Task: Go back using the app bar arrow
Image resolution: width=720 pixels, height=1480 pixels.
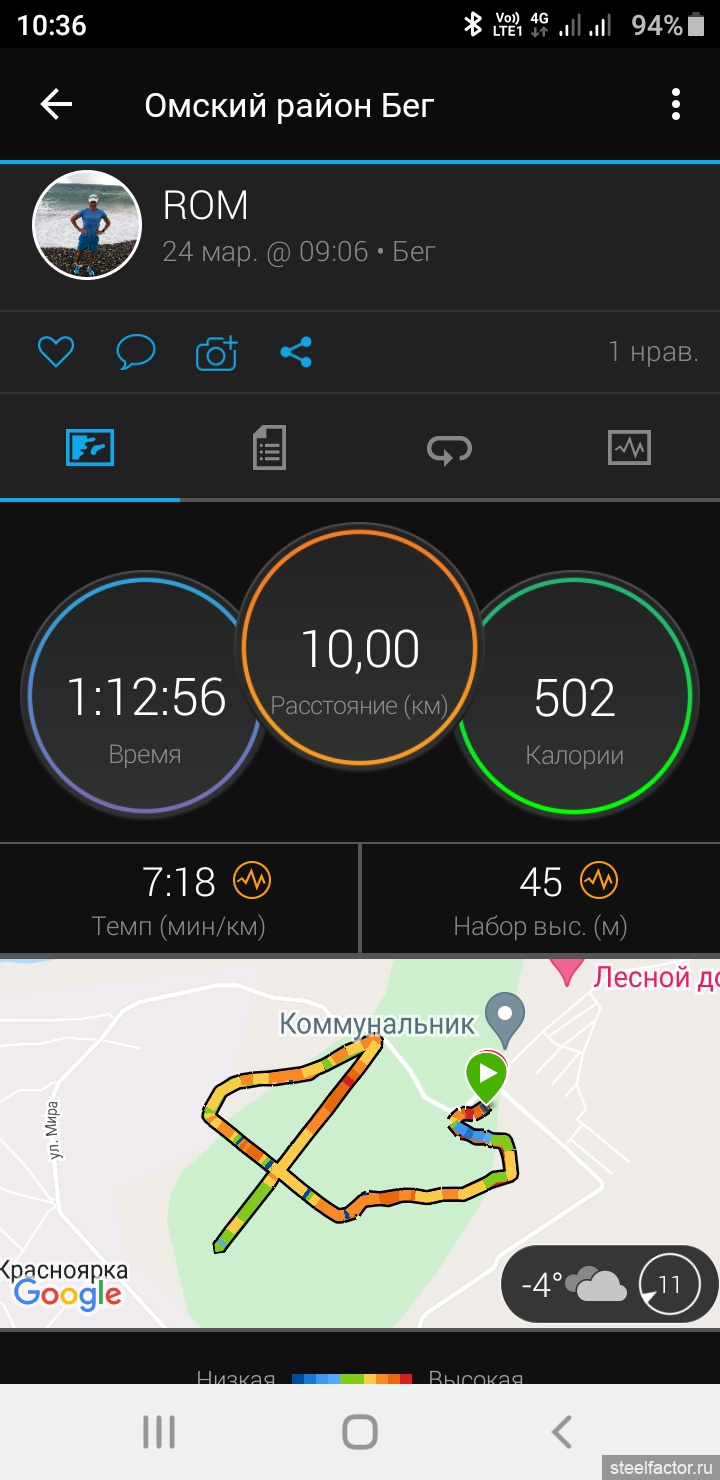Action: [56, 104]
